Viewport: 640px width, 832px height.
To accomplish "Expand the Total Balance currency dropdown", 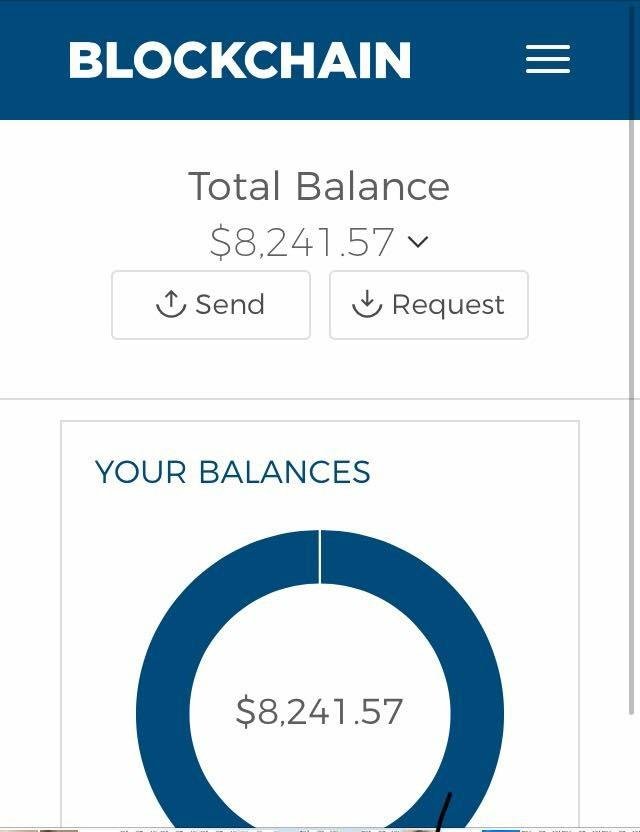I will [x=418, y=242].
